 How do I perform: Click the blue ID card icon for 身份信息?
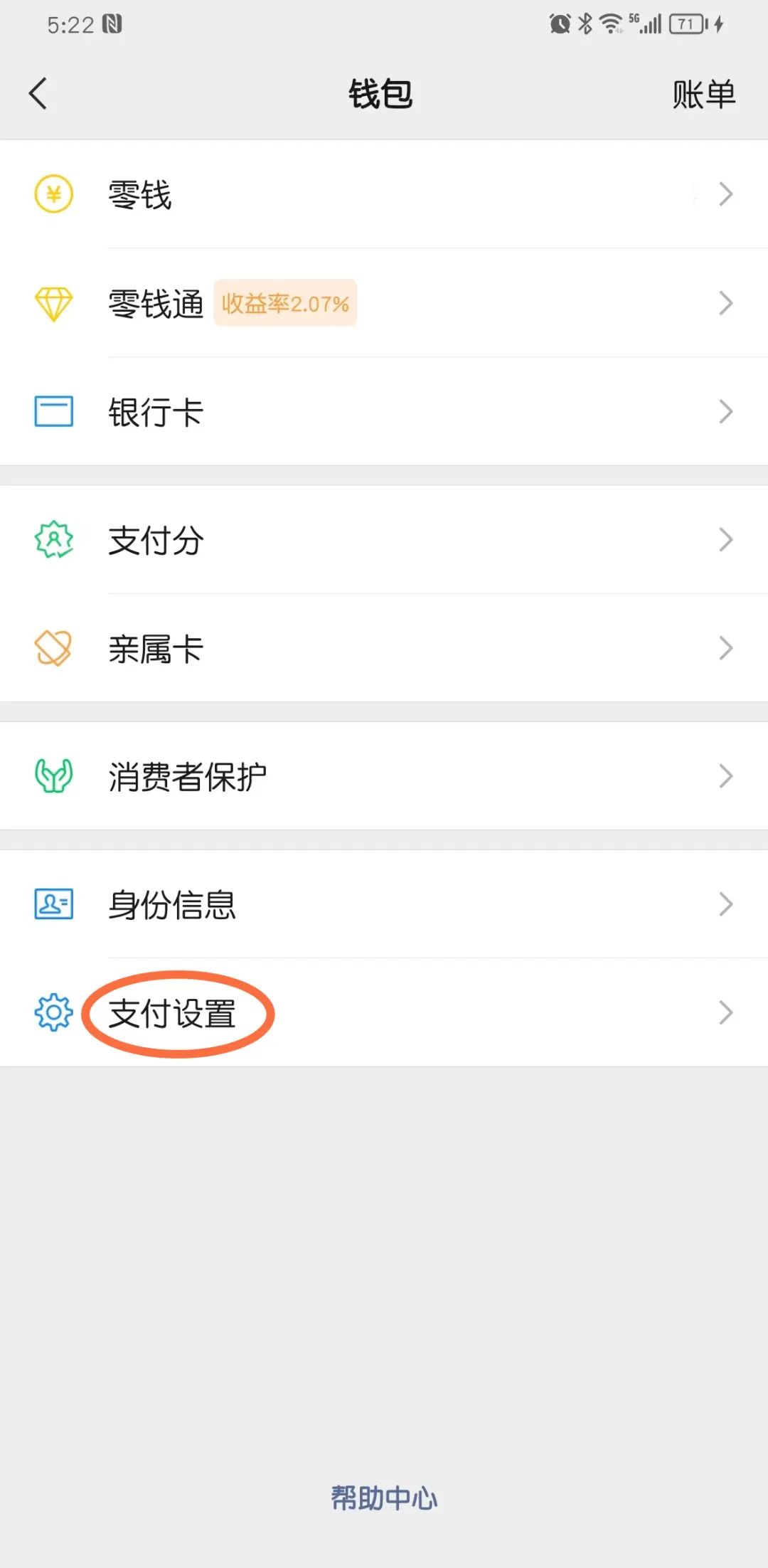(53, 904)
